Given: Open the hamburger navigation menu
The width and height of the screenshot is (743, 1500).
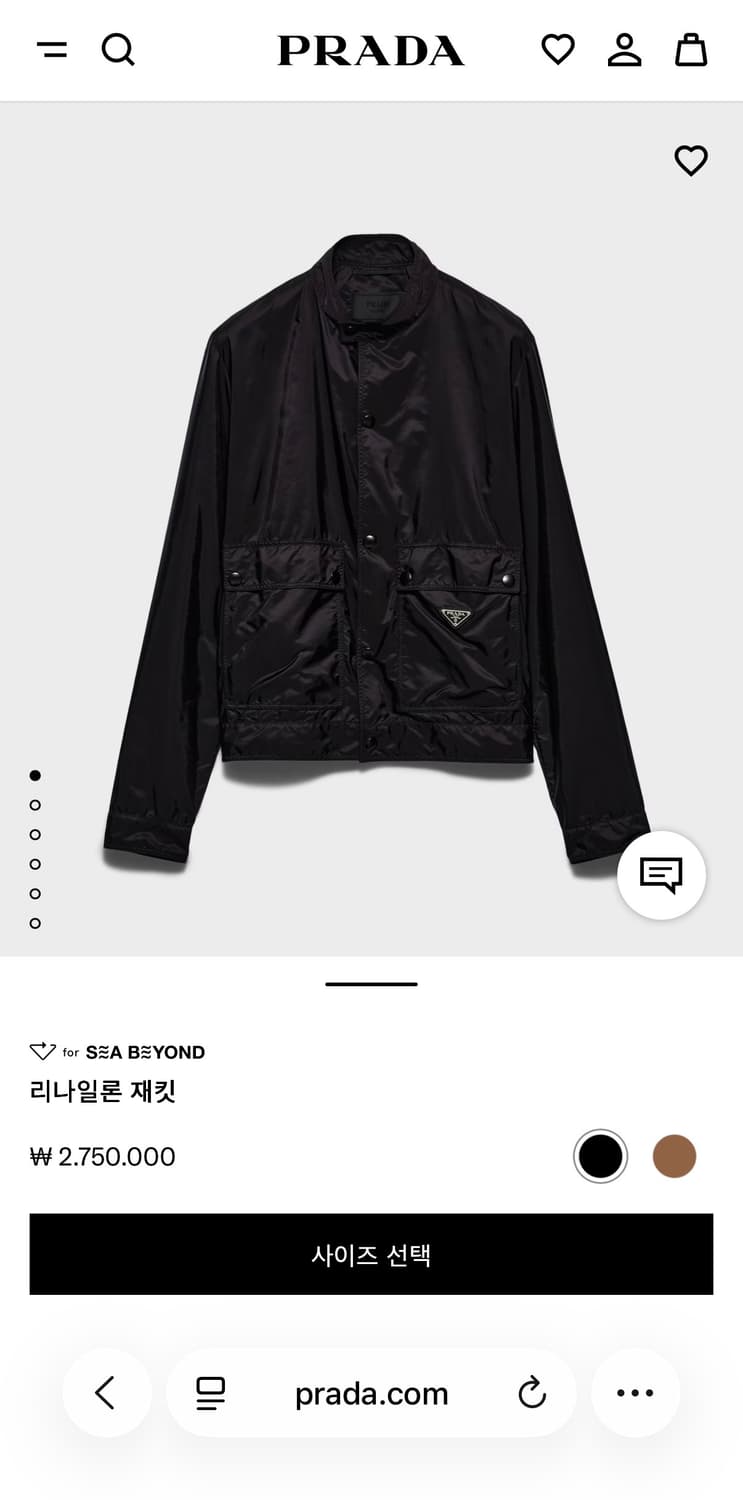Looking at the screenshot, I should click(53, 50).
